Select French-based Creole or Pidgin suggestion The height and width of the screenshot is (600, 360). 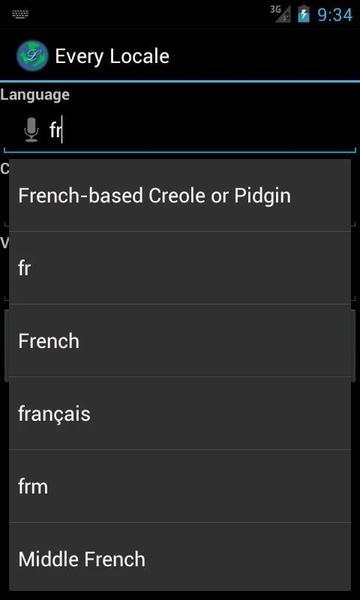180,195
